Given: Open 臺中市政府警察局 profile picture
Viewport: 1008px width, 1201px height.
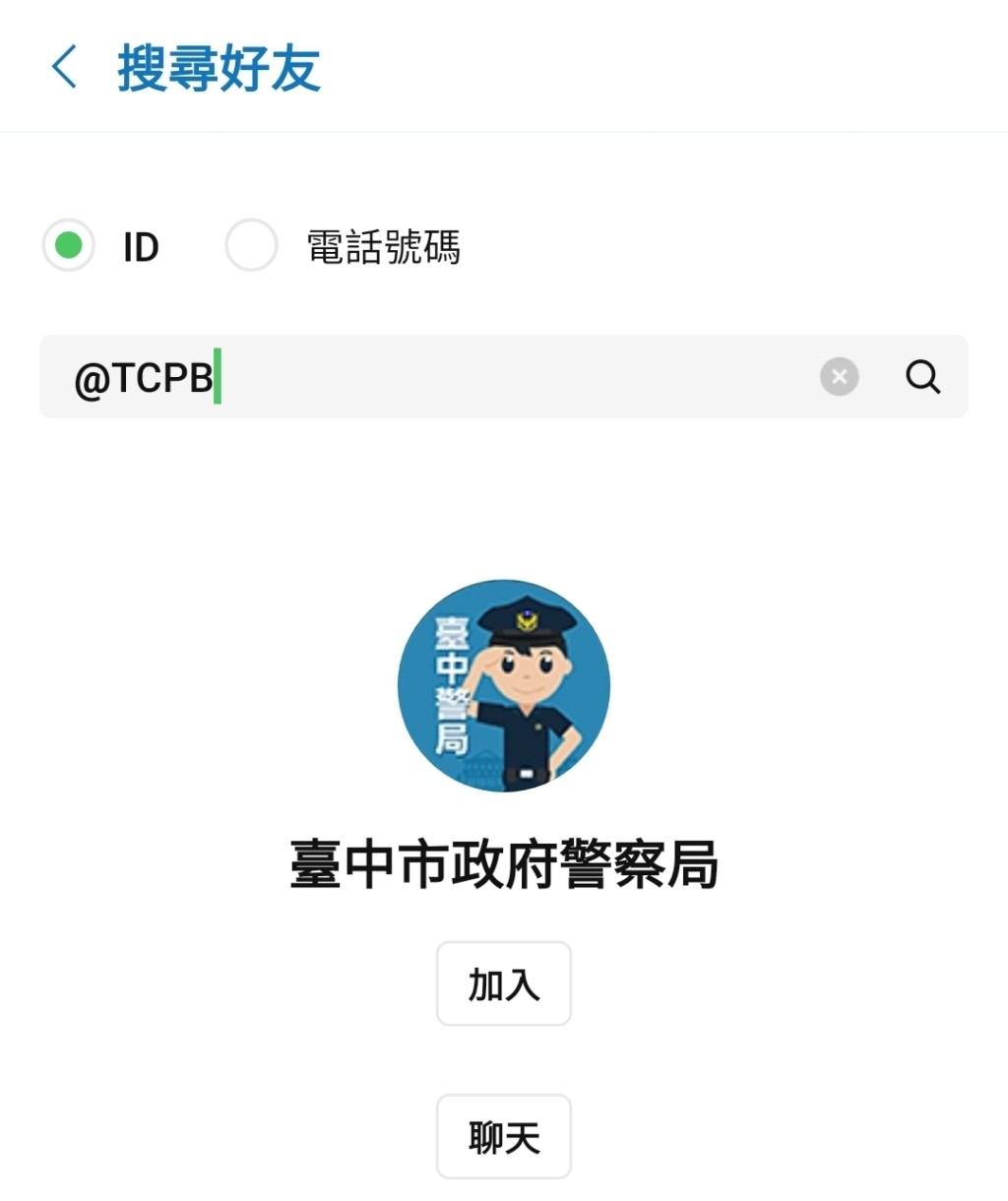Looking at the screenshot, I should [504, 685].
